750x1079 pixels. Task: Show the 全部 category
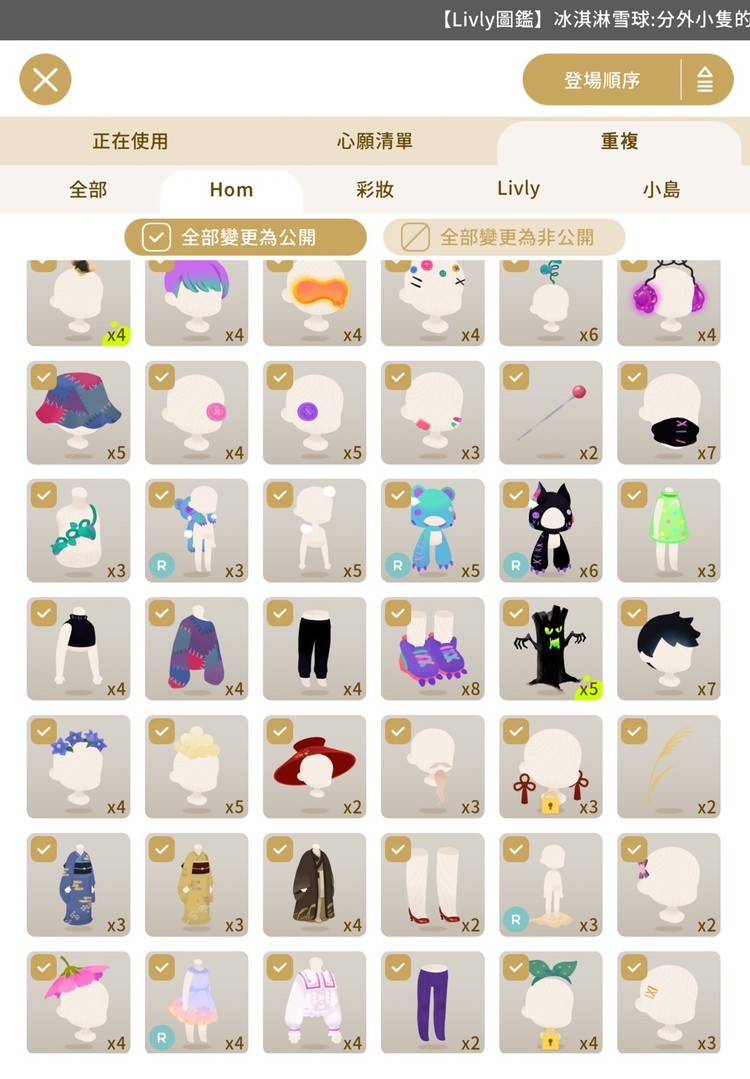(88, 190)
